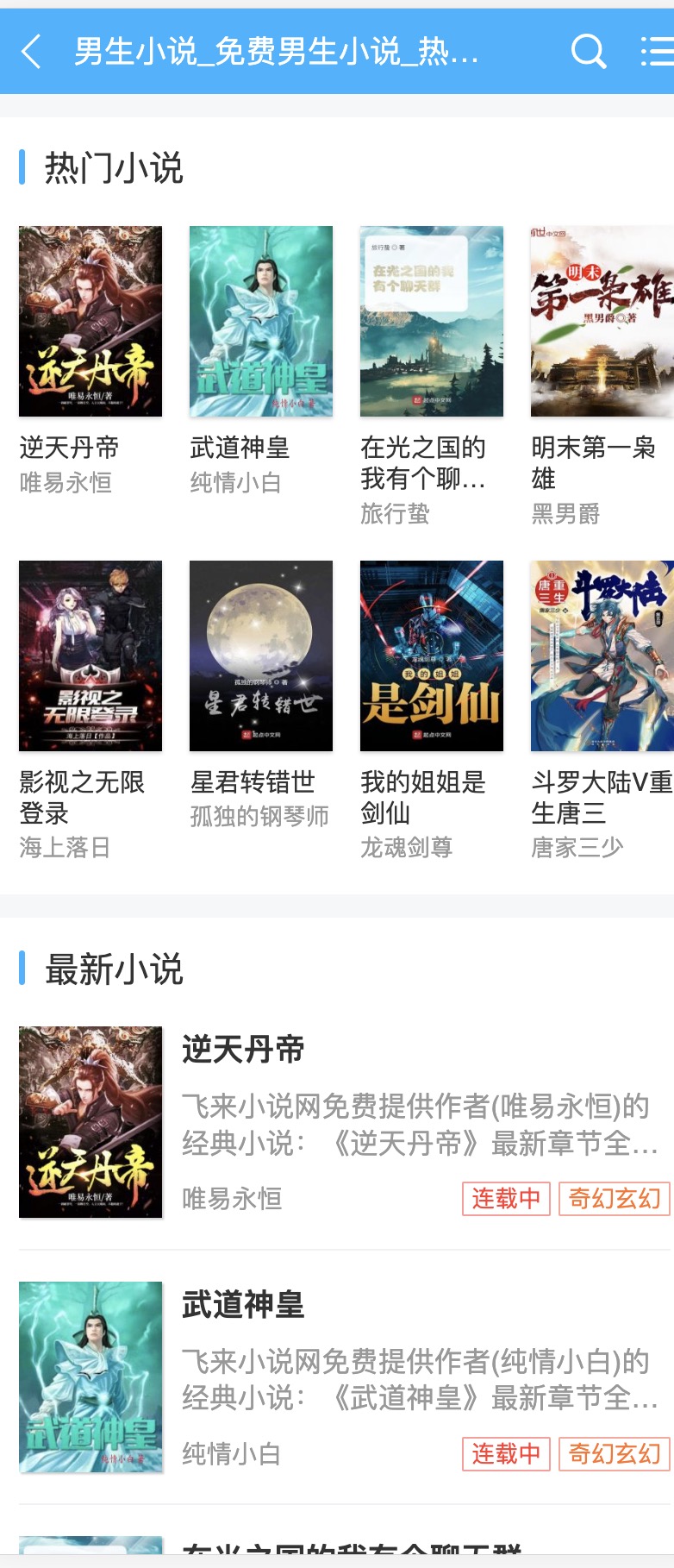View author 唯易永恒 under 逆天丹帝
Viewport: 674px width, 1568px height.
[x=65, y=483]
